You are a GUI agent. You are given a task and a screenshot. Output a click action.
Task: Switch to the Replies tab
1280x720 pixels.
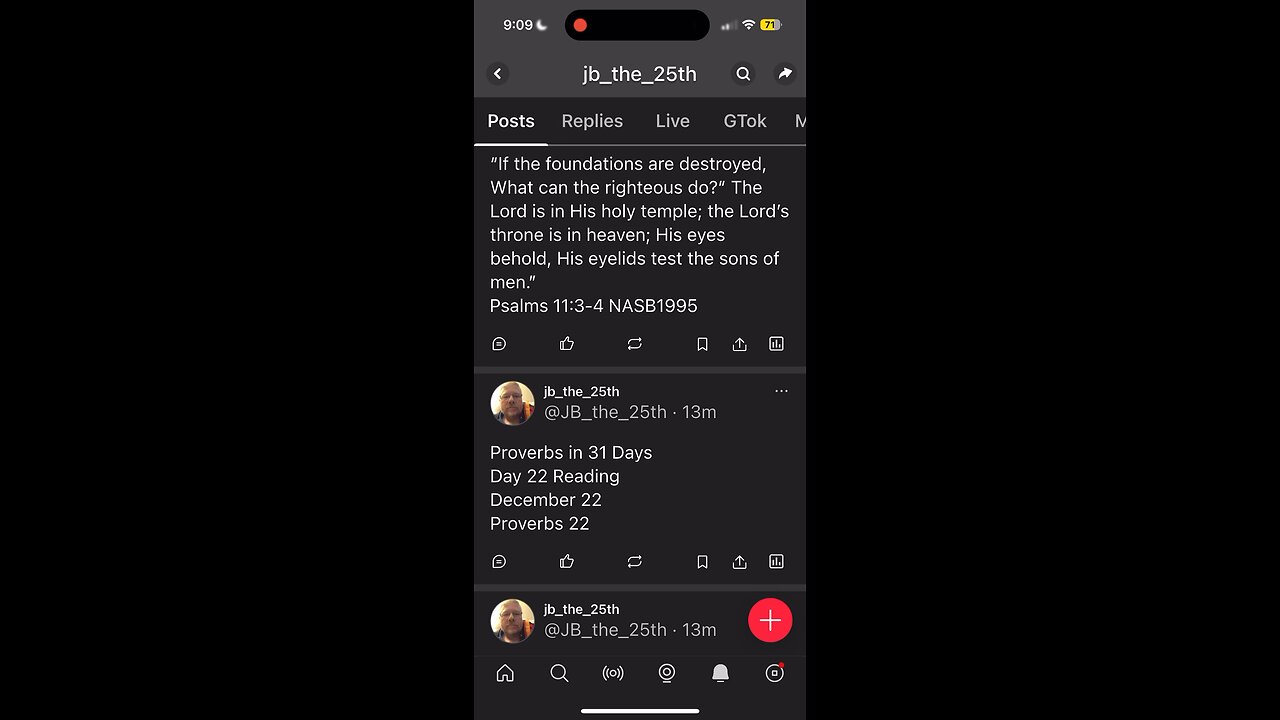pos(592,121)
